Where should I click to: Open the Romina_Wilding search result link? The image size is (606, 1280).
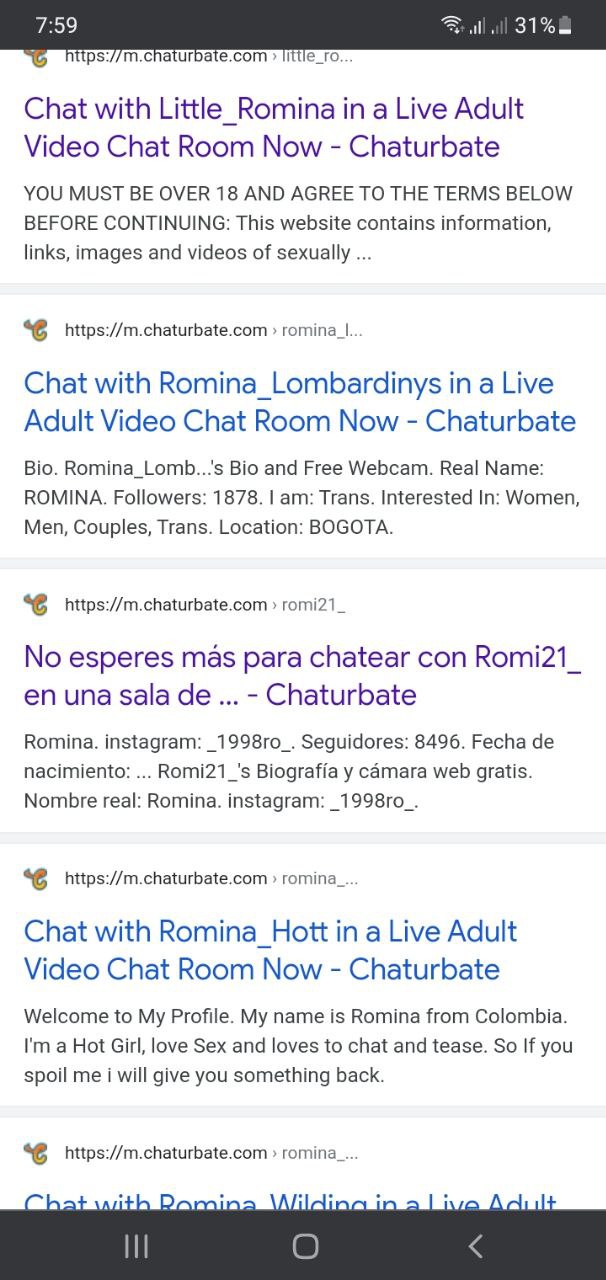290,1199
